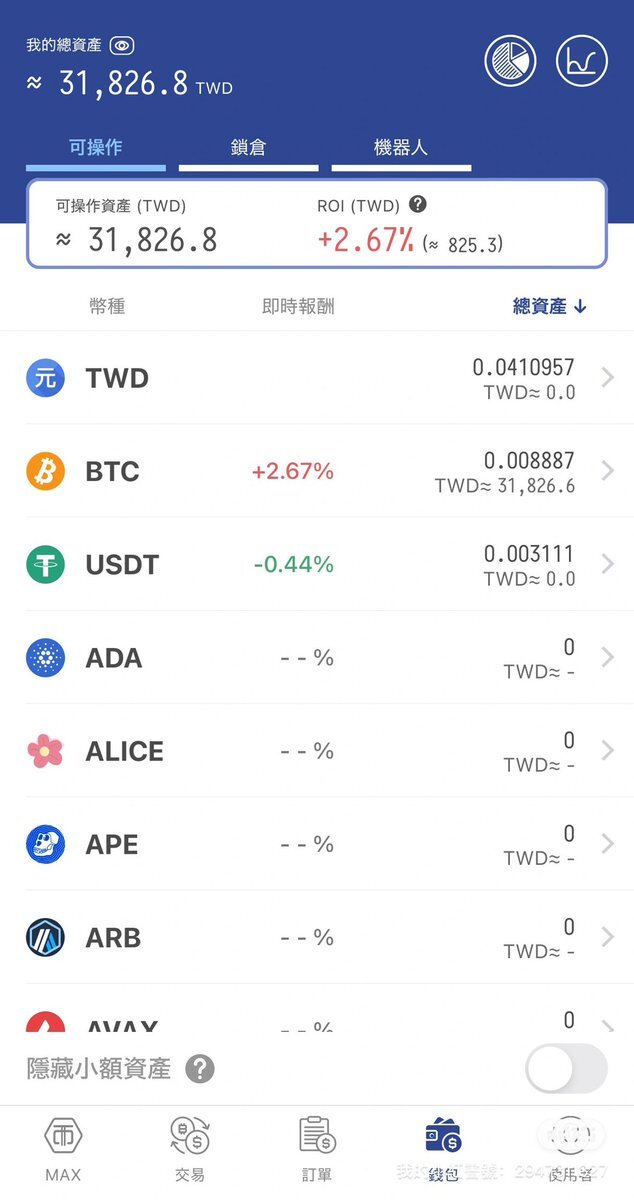Open the ALICE asset row
Screen dimensions: 634x1200
pyautogui.click(x=317, y=751)
